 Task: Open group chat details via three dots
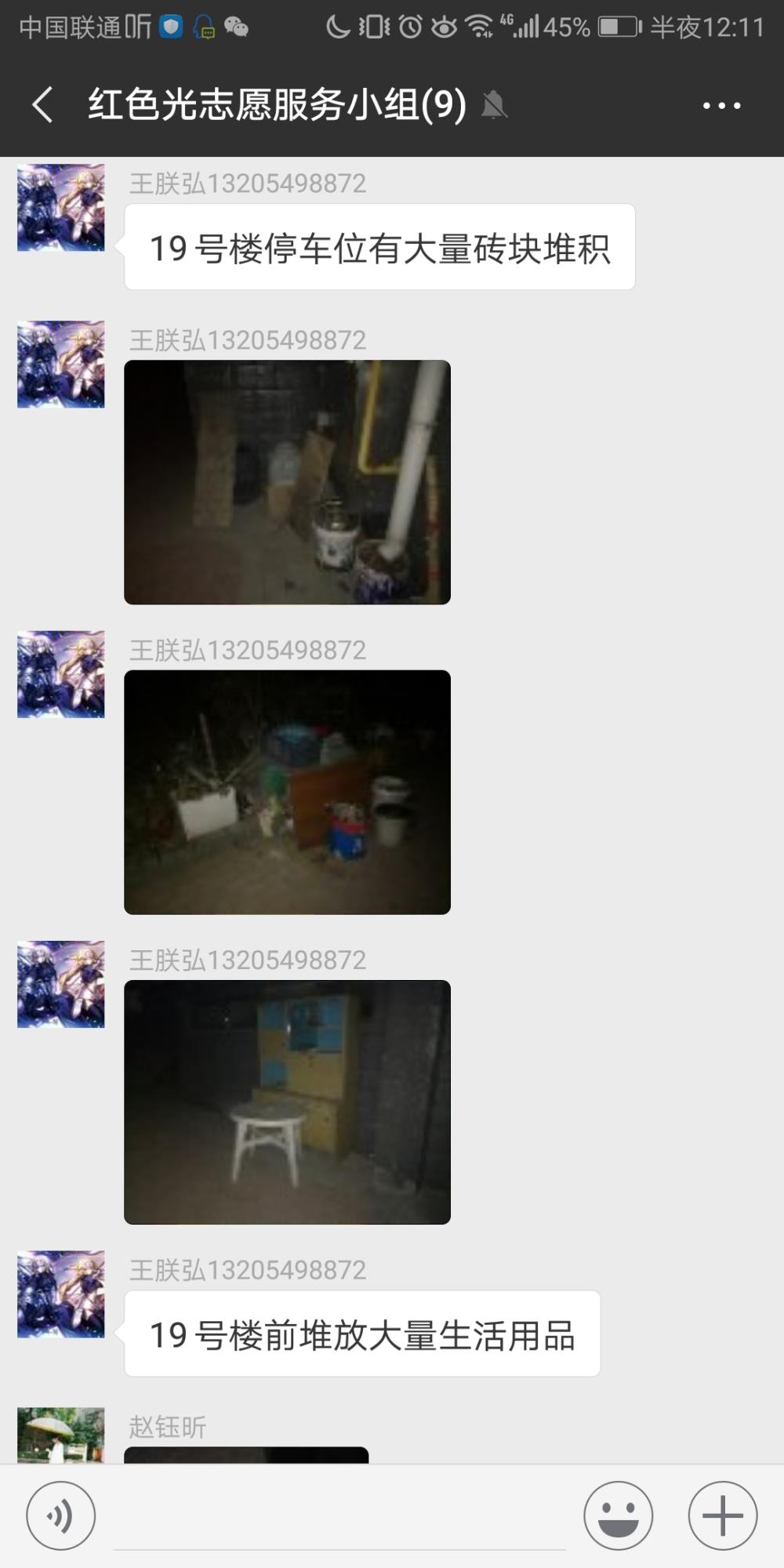click(x=722, y=105)
